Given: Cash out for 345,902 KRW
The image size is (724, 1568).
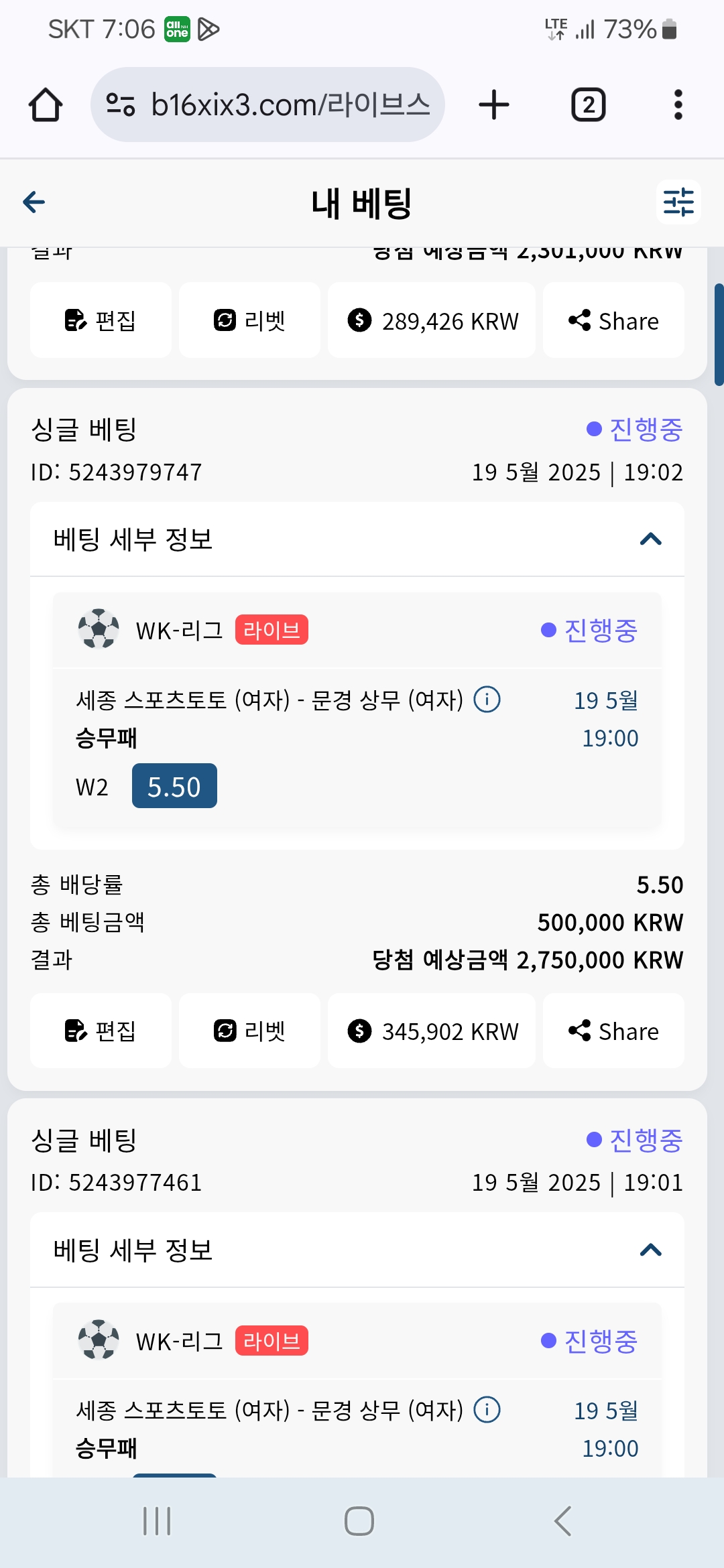Looking at the screenshot, I should [432, 1031].
